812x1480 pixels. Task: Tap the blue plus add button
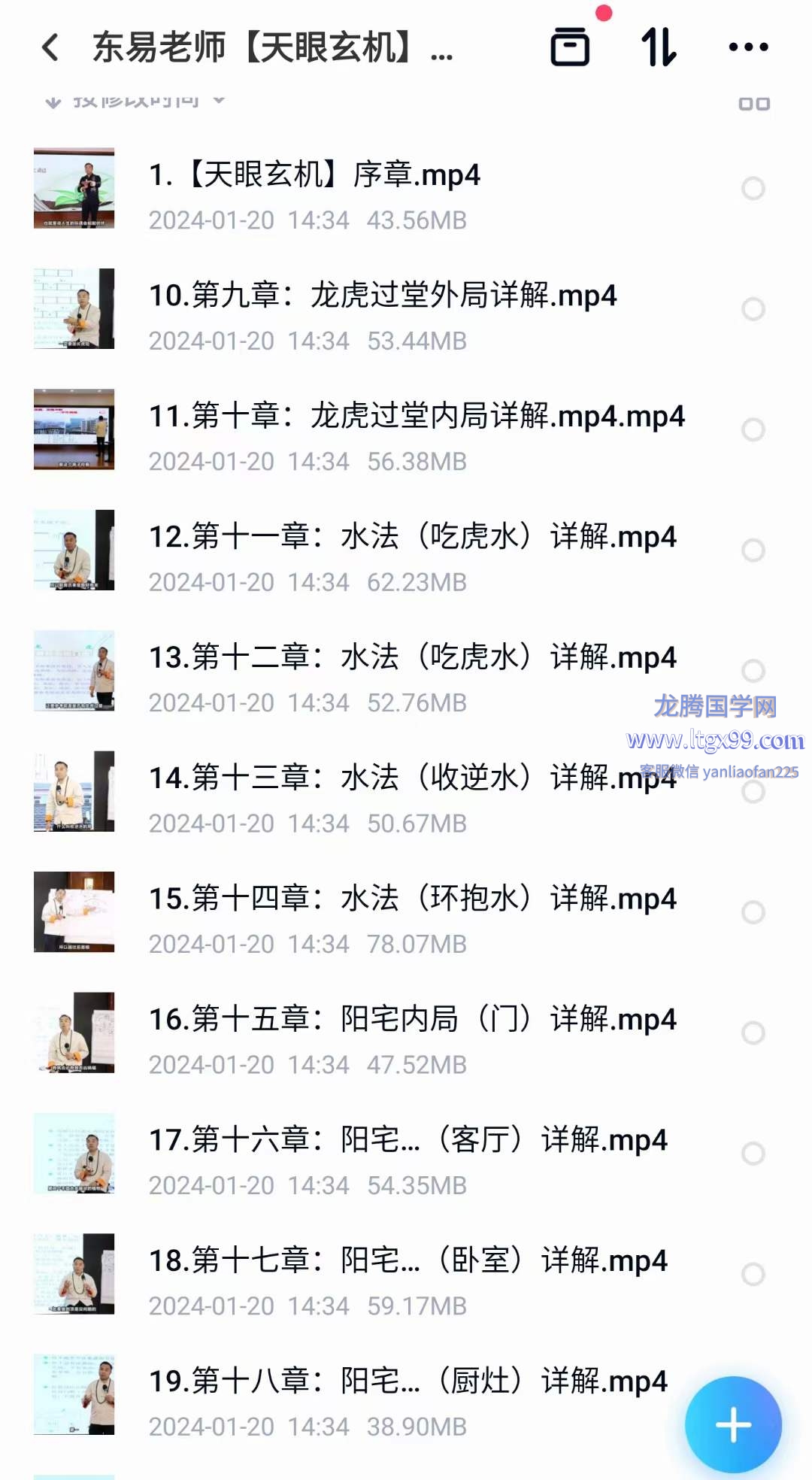click(733, 1425)
